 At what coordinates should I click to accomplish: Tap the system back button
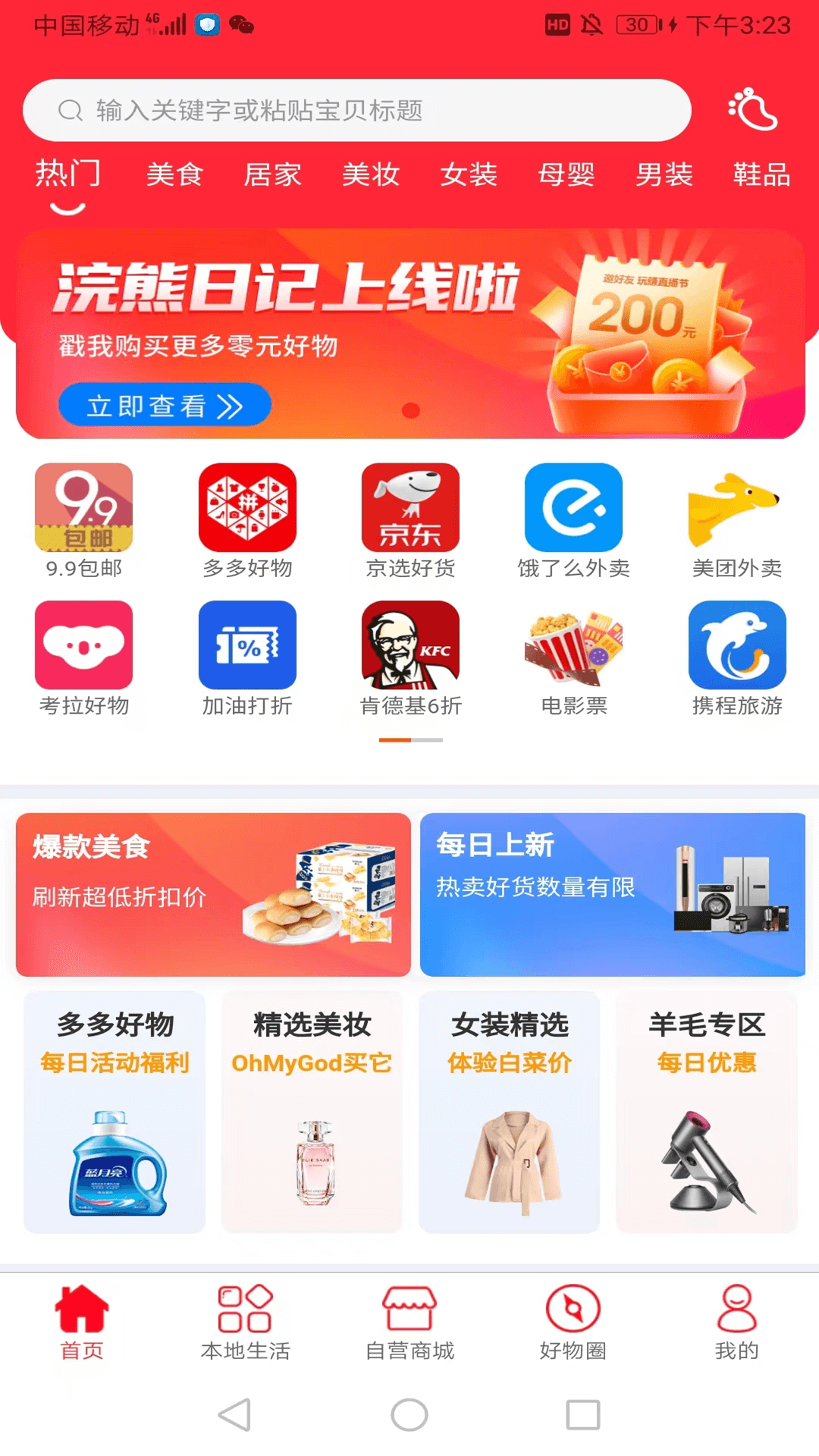point(235,1415)
